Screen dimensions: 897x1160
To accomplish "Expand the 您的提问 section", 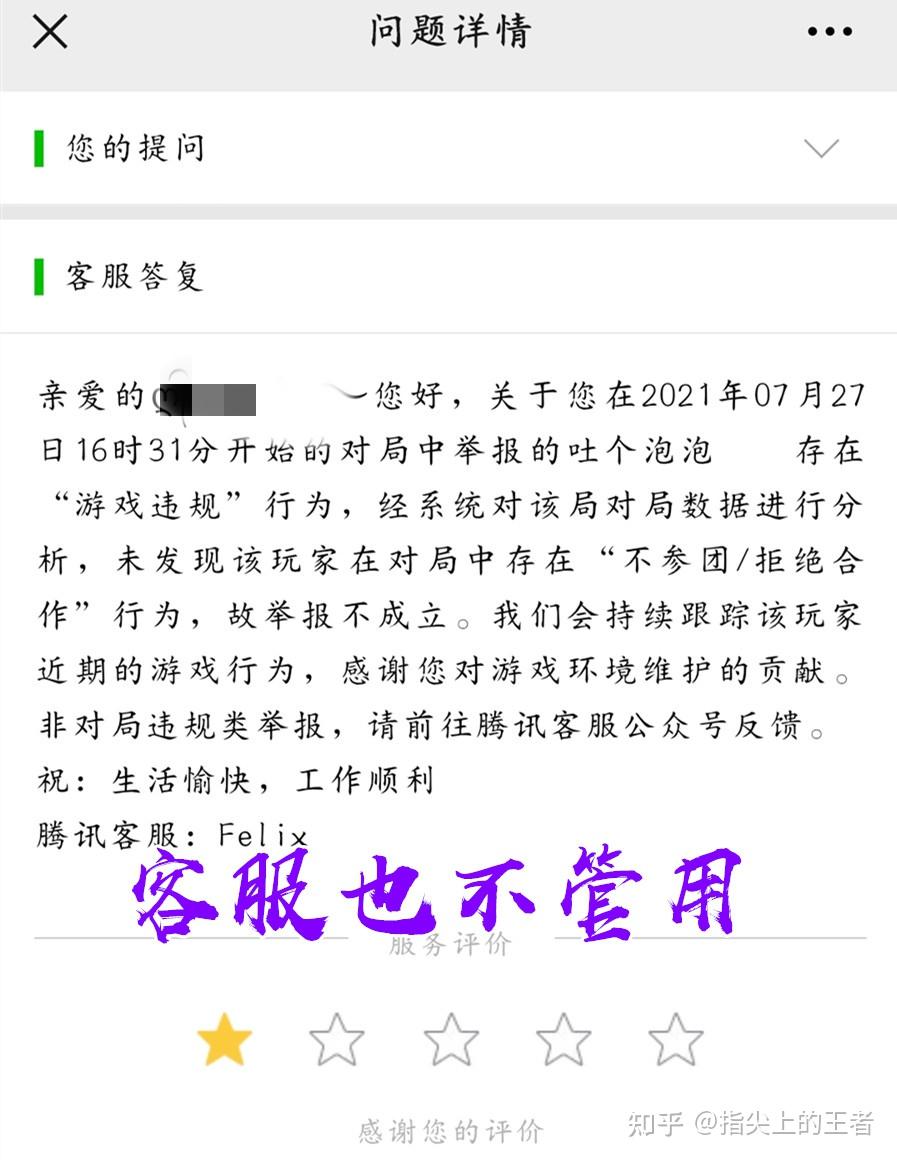I will tap(821, 149).
